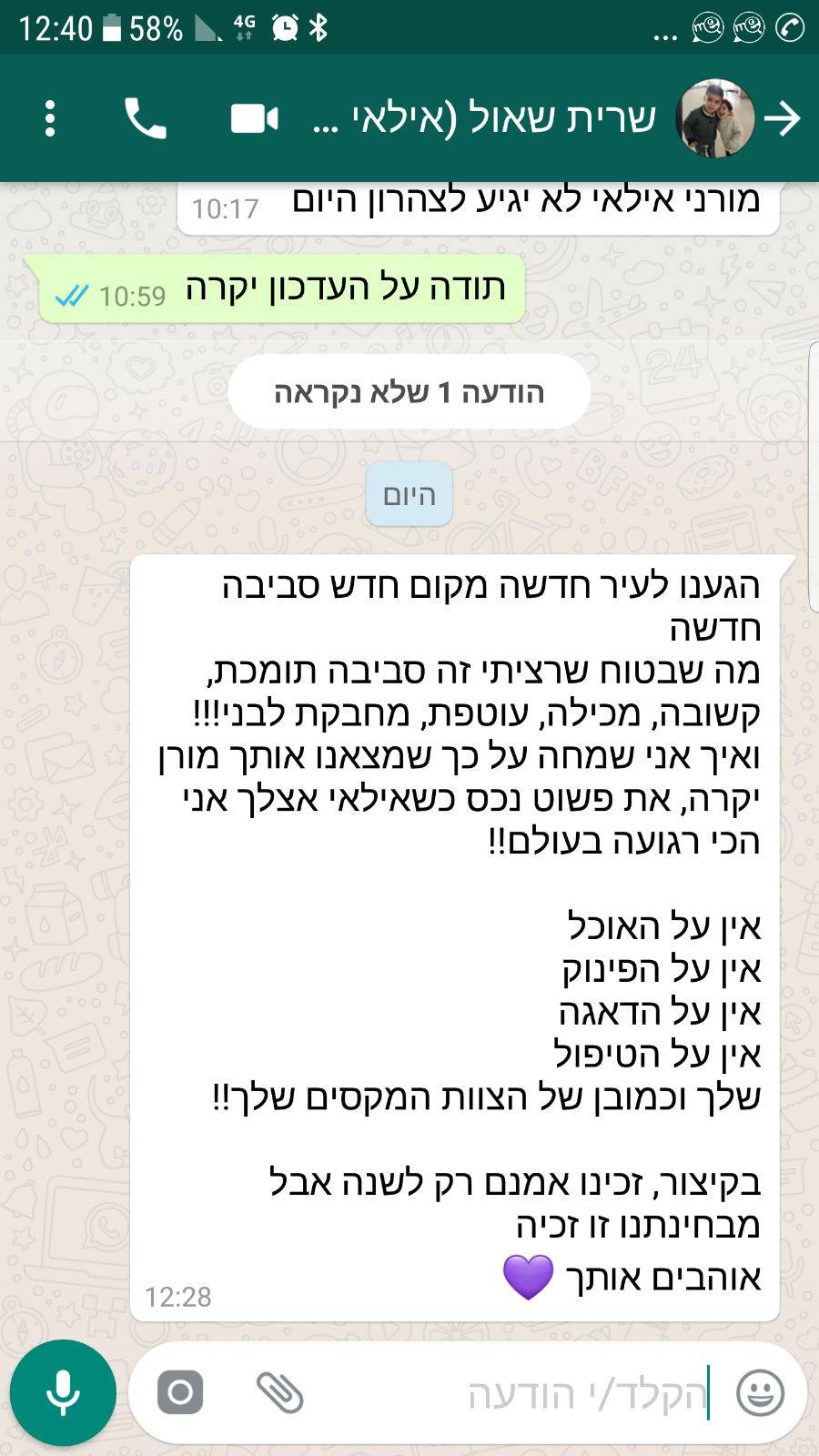Tap the paperclip attachment icon

pyautogui.click(x=279, y=1392)
